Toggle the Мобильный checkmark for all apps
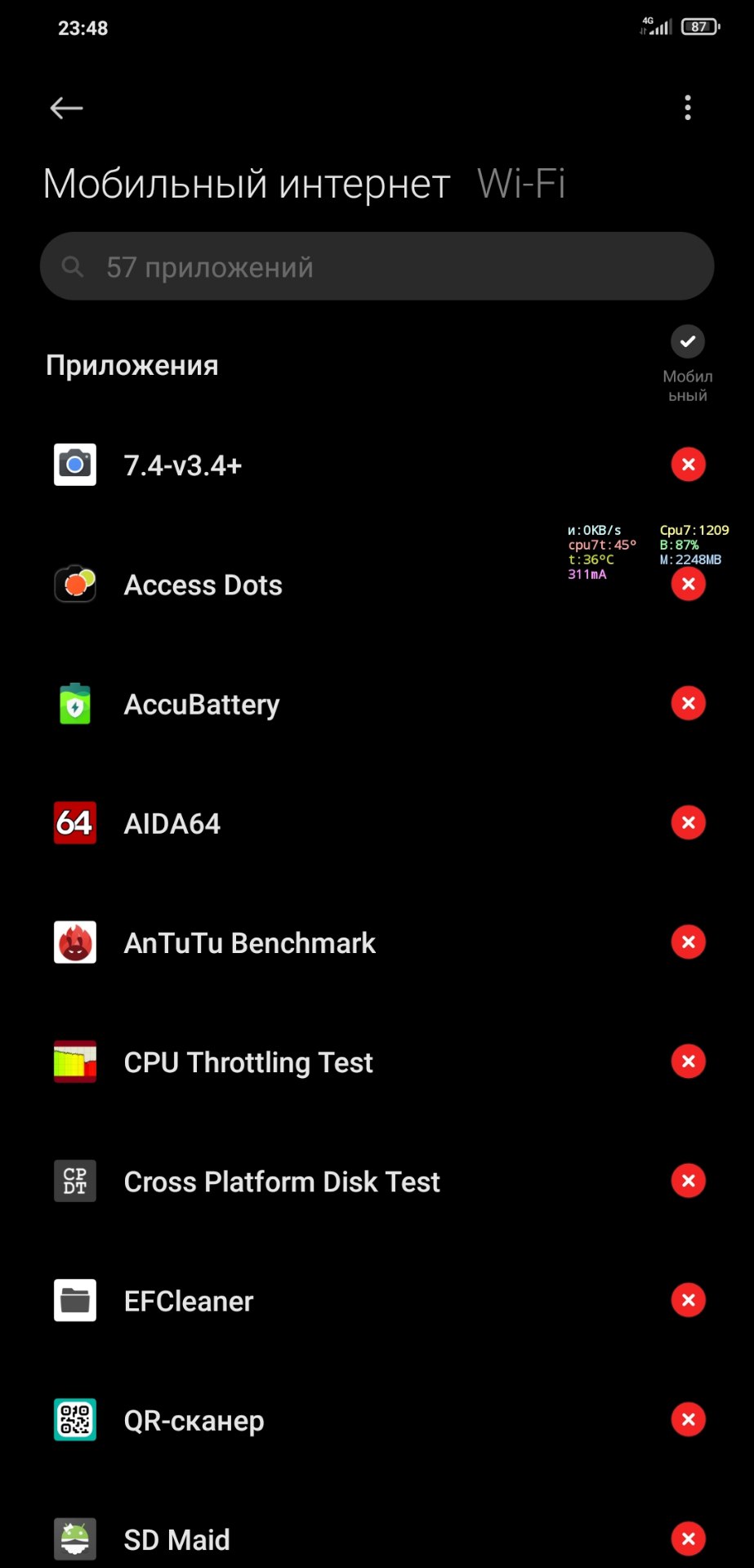The width and height of the screenshot is (754, 1568). 688,341
